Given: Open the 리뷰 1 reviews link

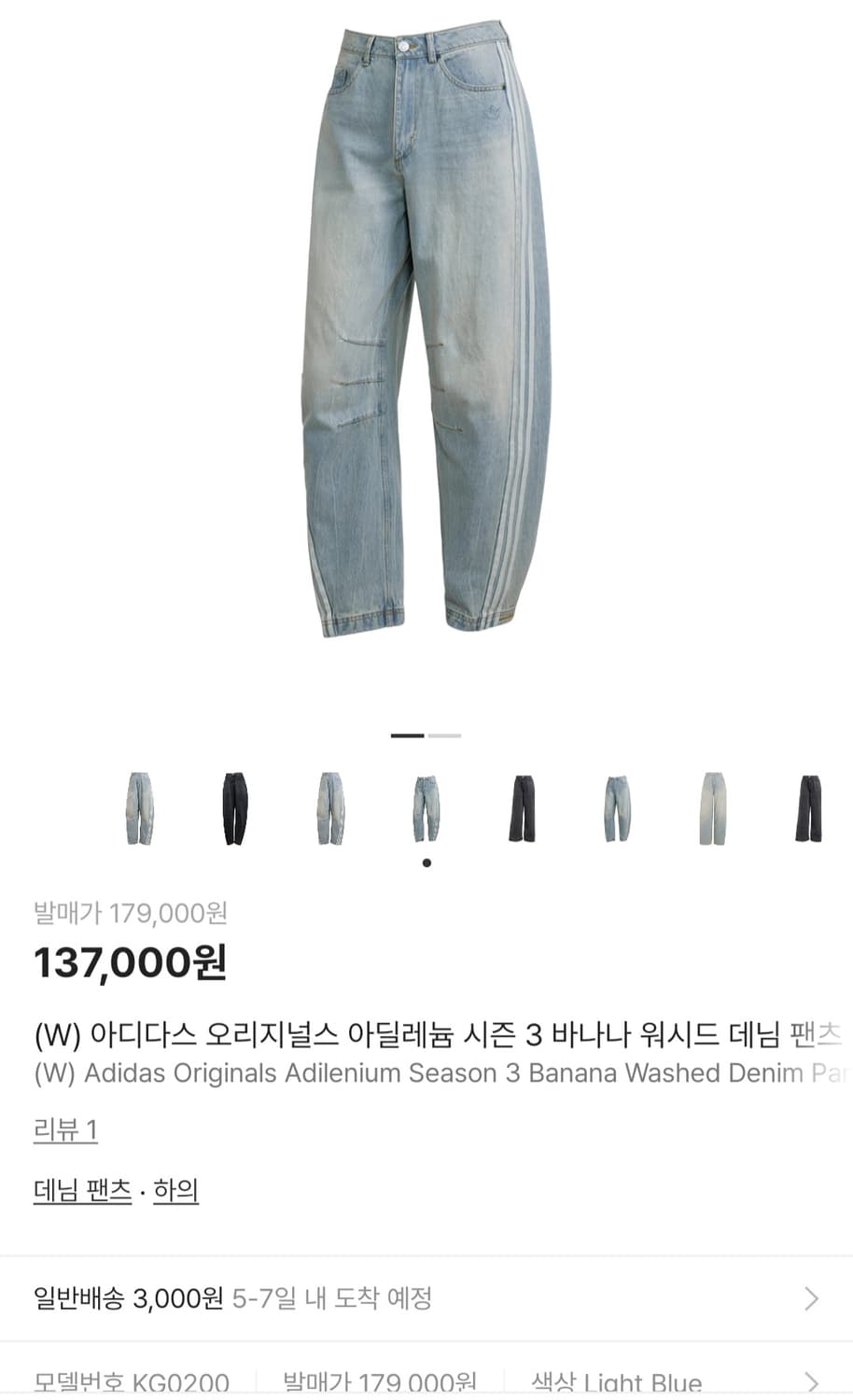Looking at the screenshot, I should (65, 1128).
